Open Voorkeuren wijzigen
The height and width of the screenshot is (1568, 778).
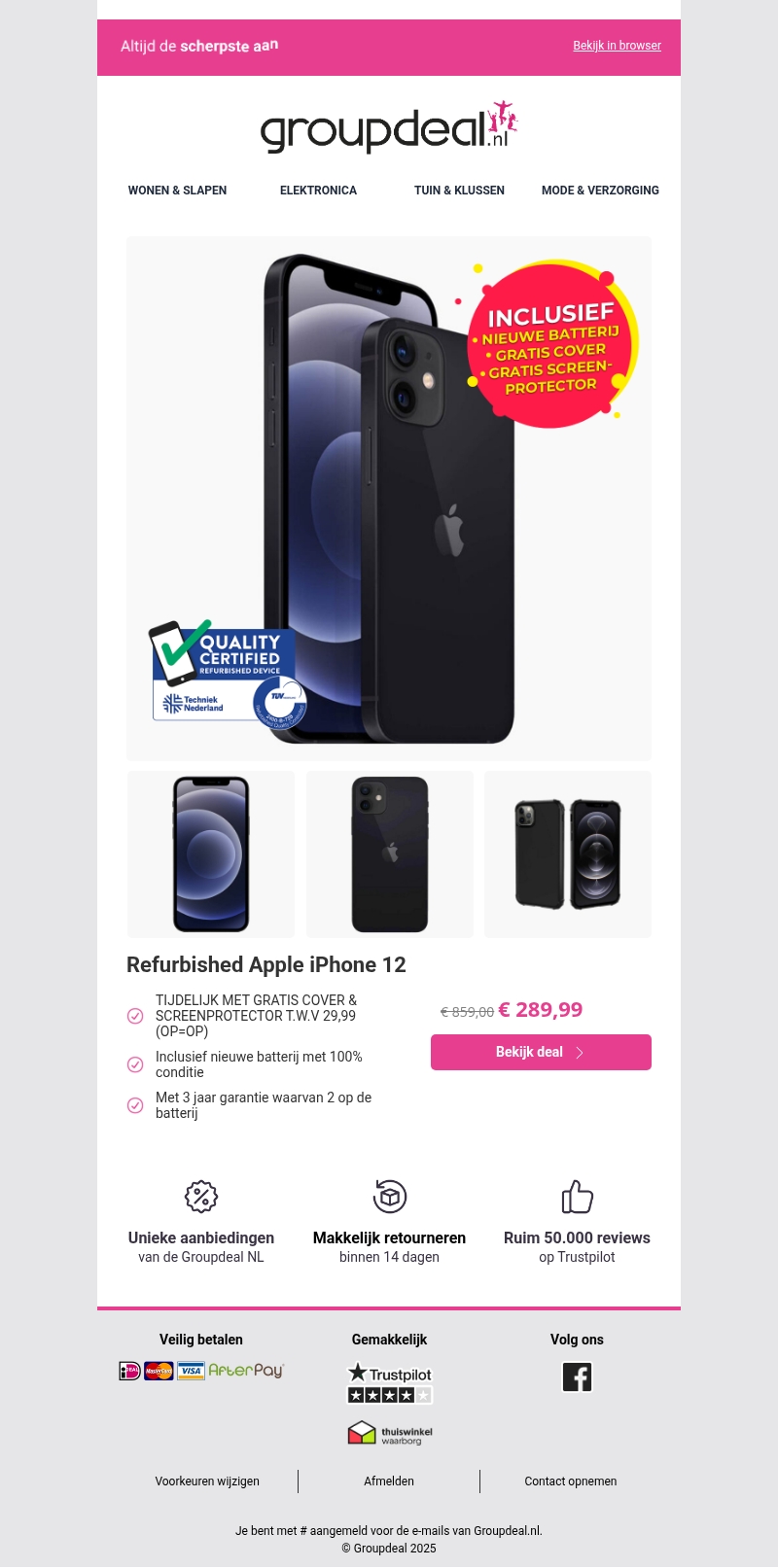pos(207,1481)
